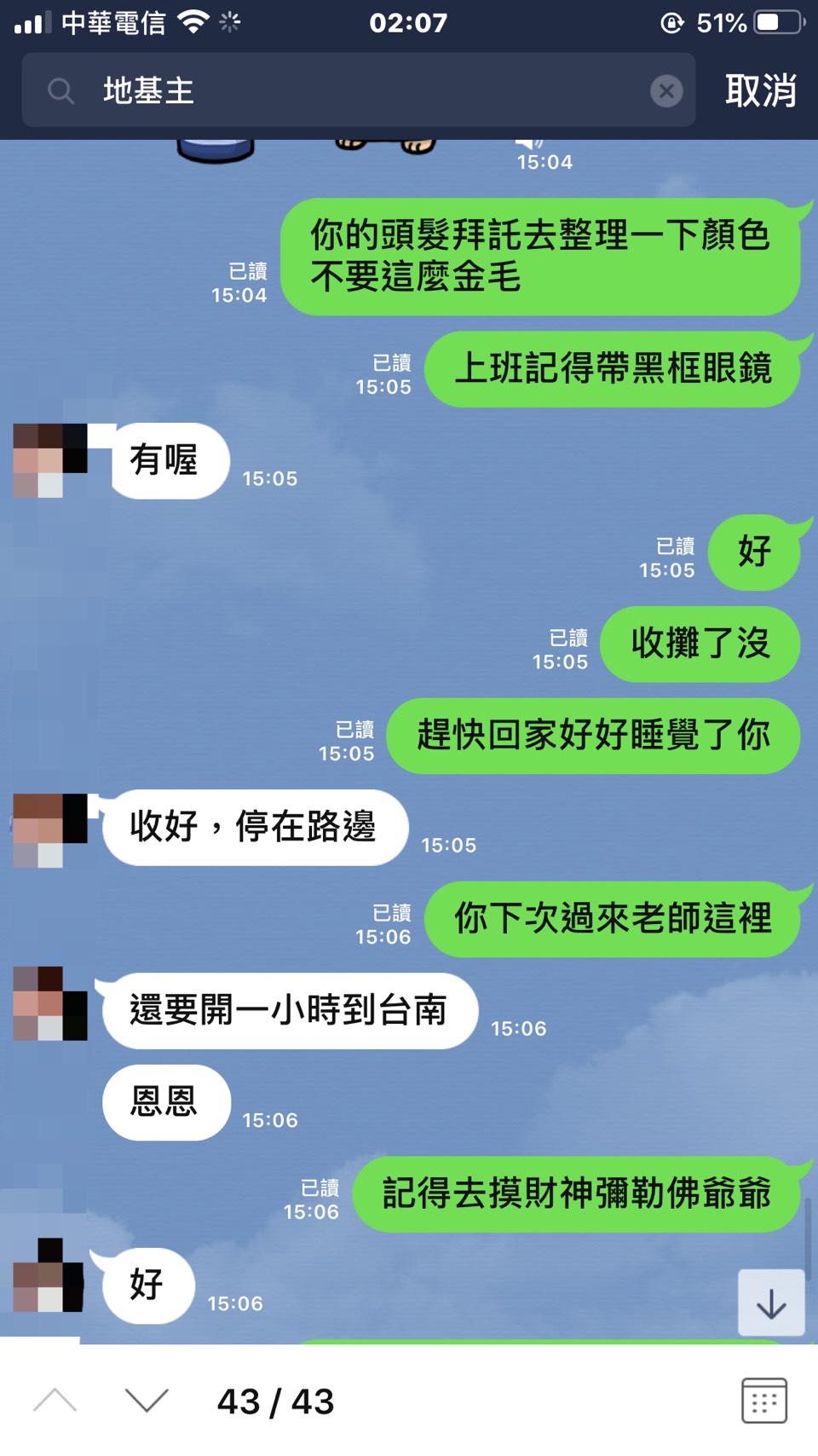Go to the next search result
Viewport: 818px width, 1456px height.
click(147, 1401)
